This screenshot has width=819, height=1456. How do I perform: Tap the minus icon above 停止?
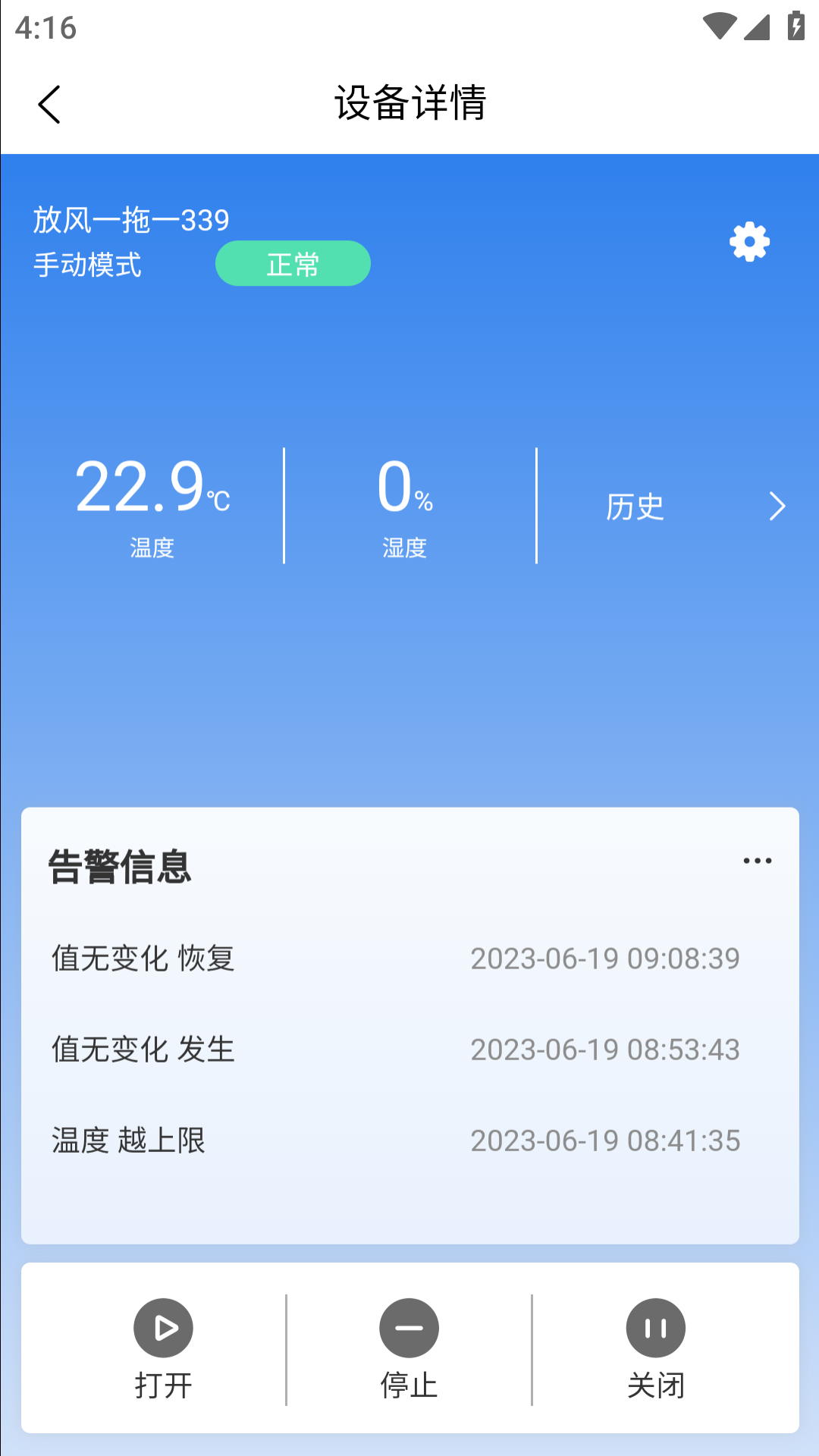(x=409, y=1329)
